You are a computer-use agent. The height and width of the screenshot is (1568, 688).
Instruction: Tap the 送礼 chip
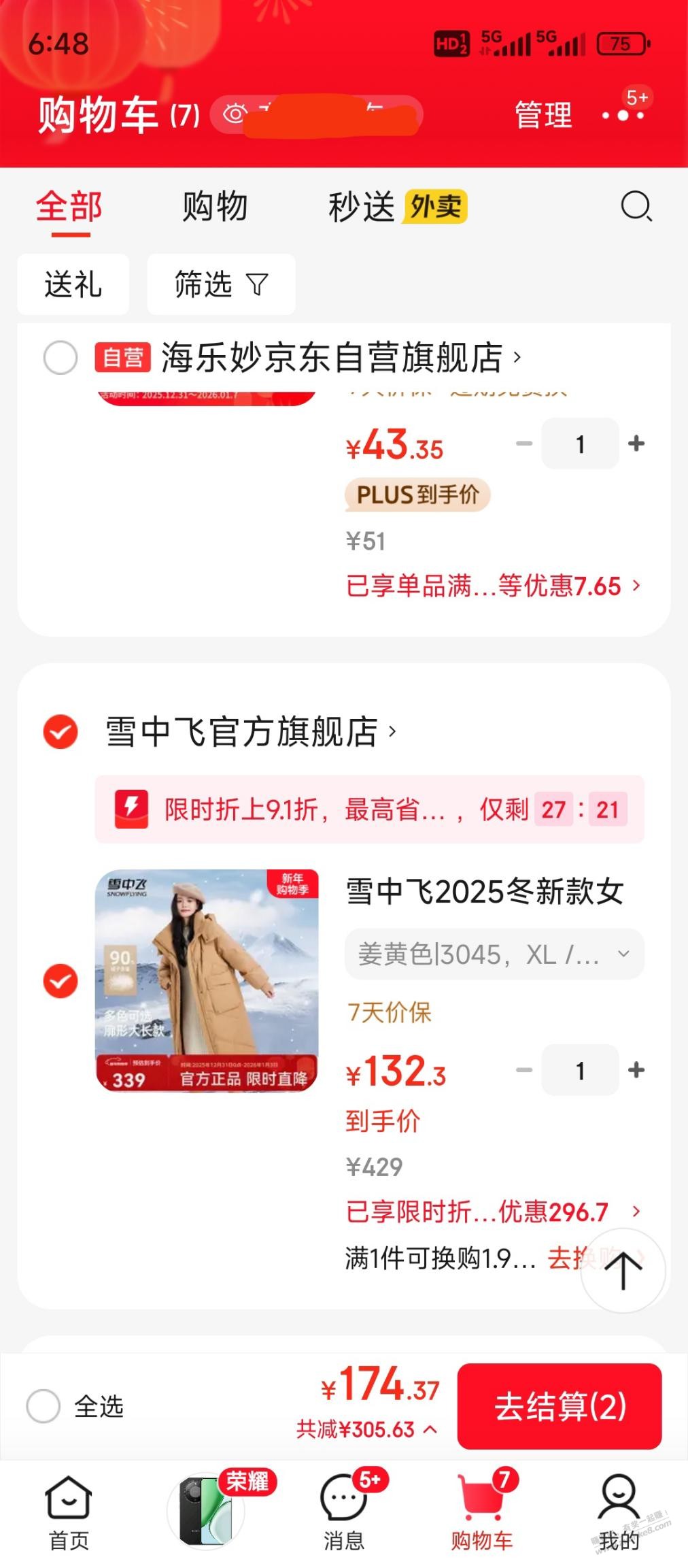point(73,284)
